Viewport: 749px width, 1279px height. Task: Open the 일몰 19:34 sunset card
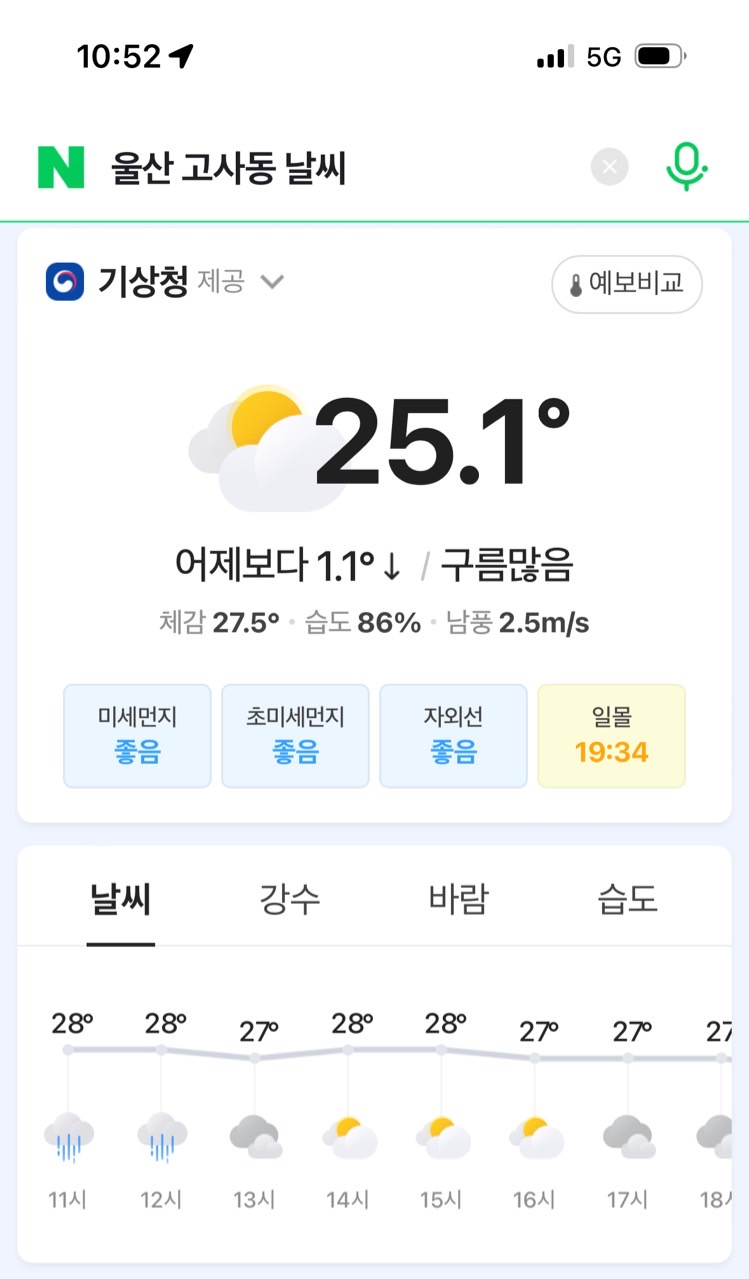point(612,736)
